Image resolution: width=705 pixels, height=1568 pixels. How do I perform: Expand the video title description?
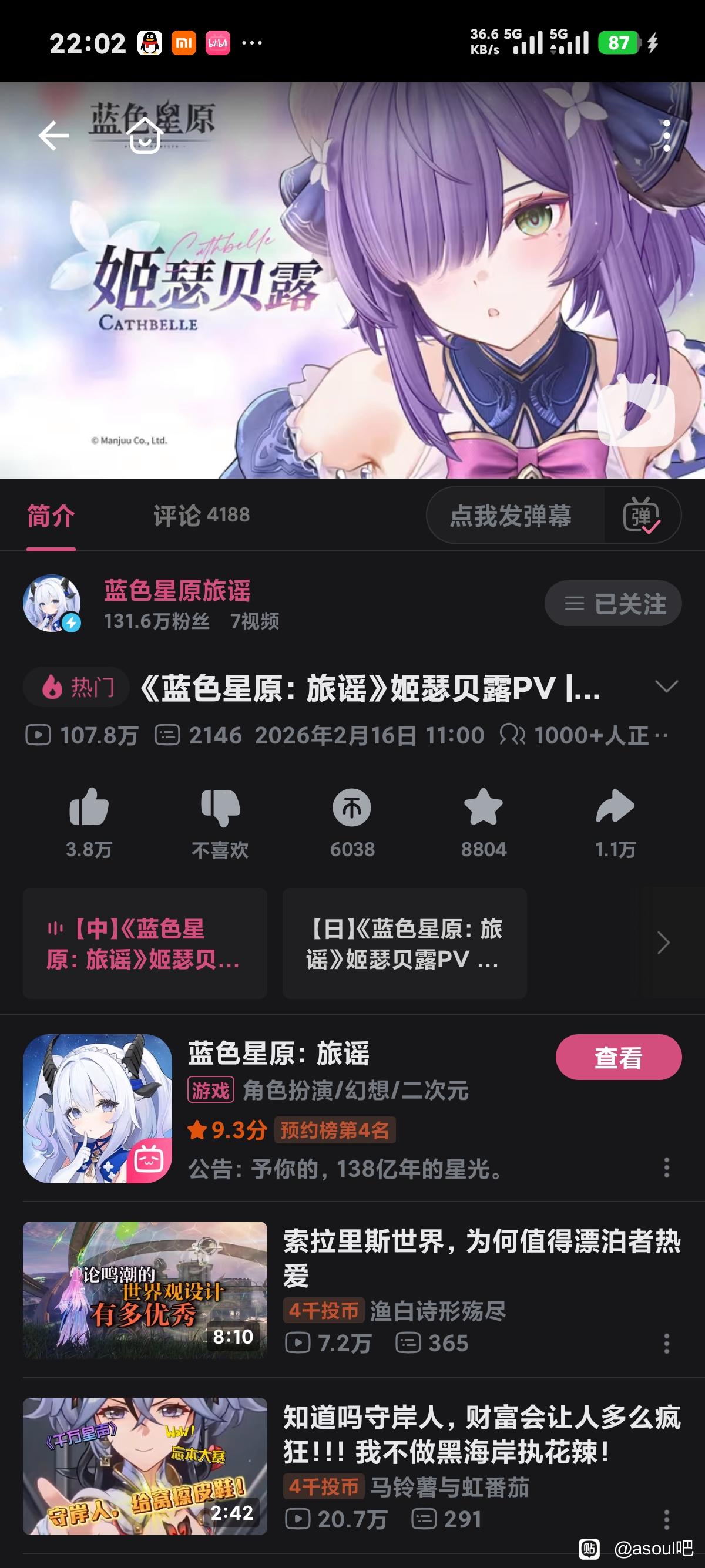(x=666, y=687)
